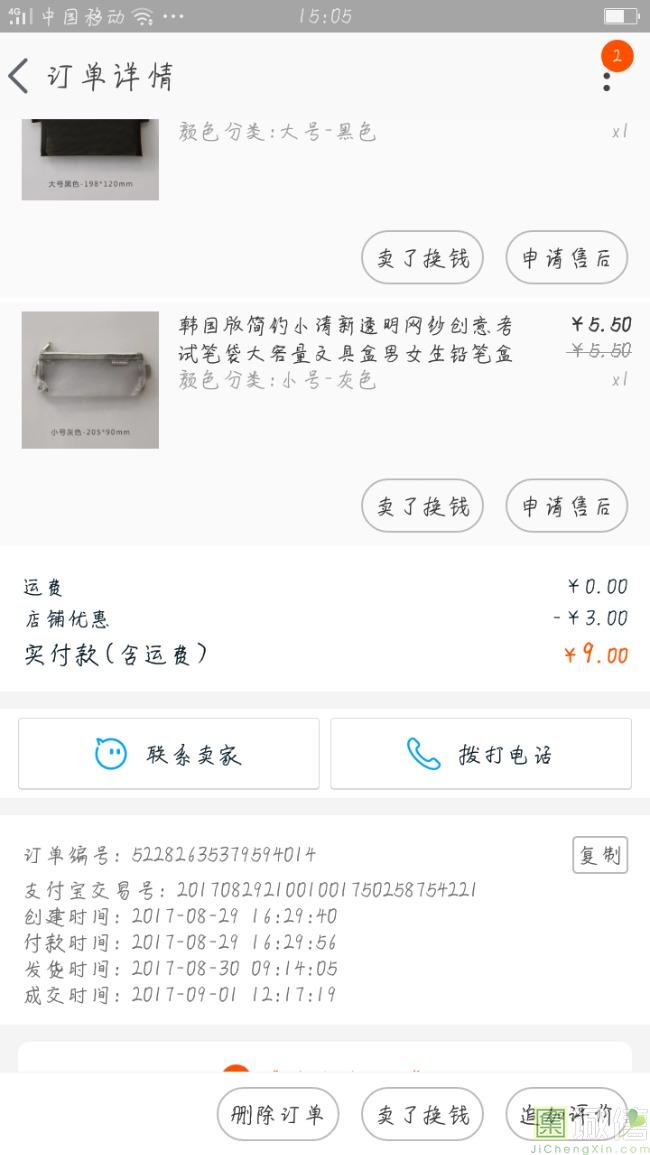Copy the order number with 复制
The height and width of the screenshot is (1155, 650).
[600, 855]
